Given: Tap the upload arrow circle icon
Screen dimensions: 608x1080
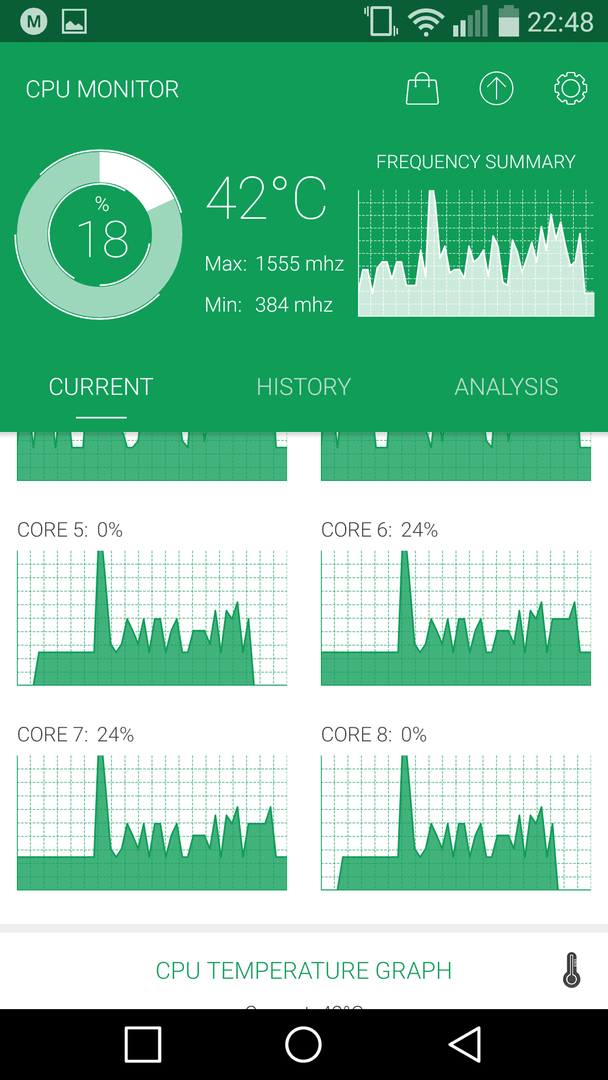Looking at the screenshot, I should point(496,89).
